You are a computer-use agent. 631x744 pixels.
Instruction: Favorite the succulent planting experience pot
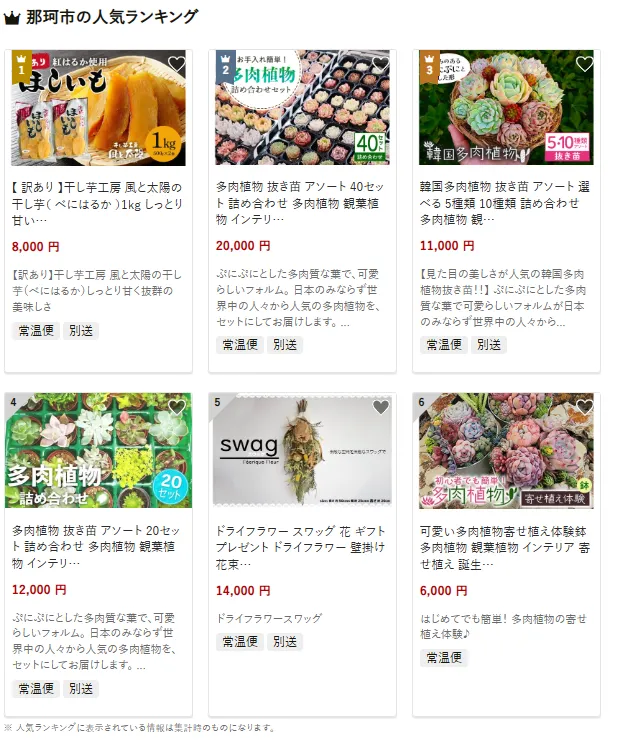[584, 407]
